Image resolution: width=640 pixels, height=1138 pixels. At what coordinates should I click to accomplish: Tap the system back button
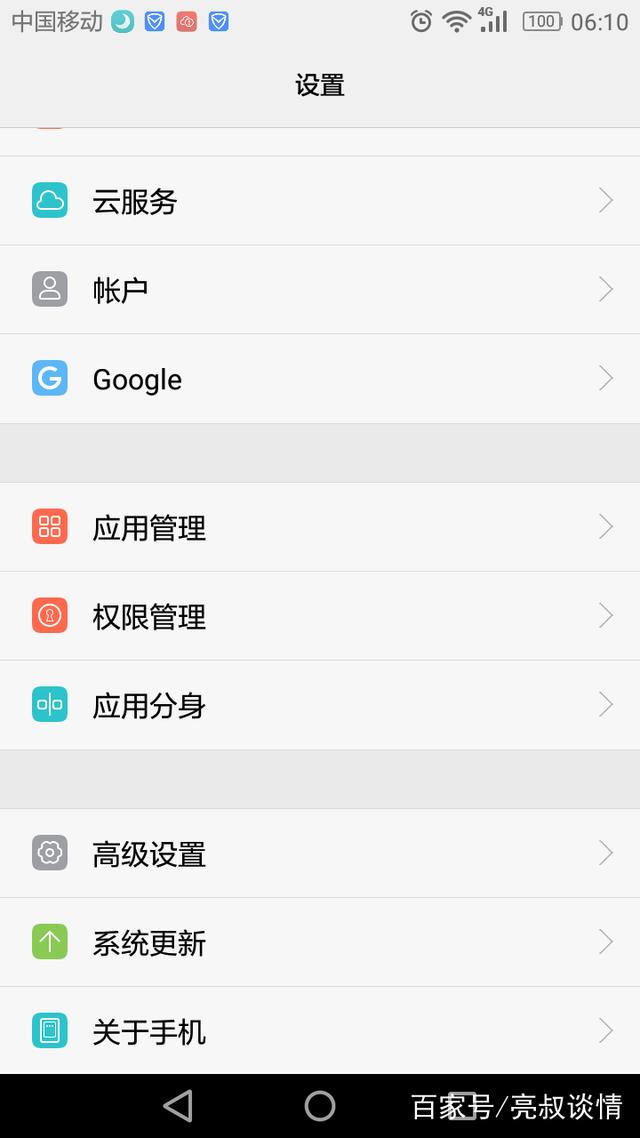pyautogui.click(x=178, y=1106)
